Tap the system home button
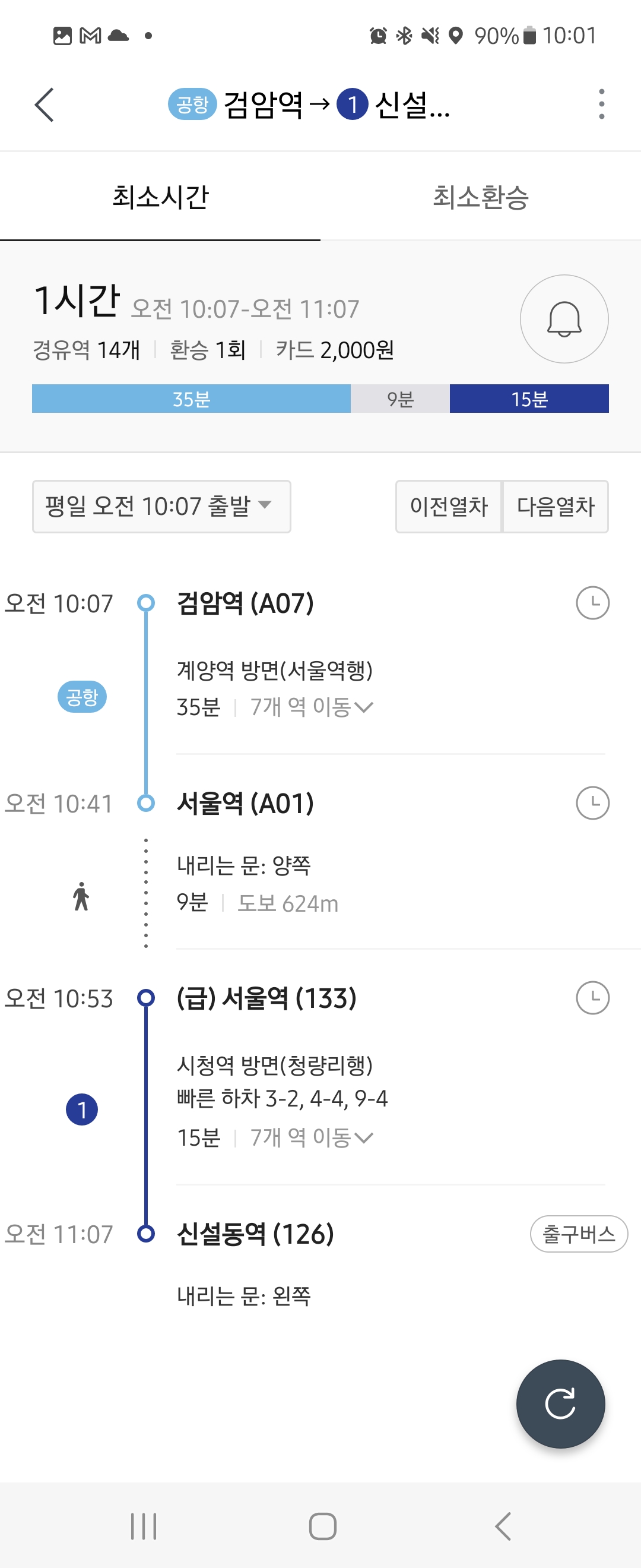Image resolution: width=641 pixels, height=1568 pixels. 322,1526
